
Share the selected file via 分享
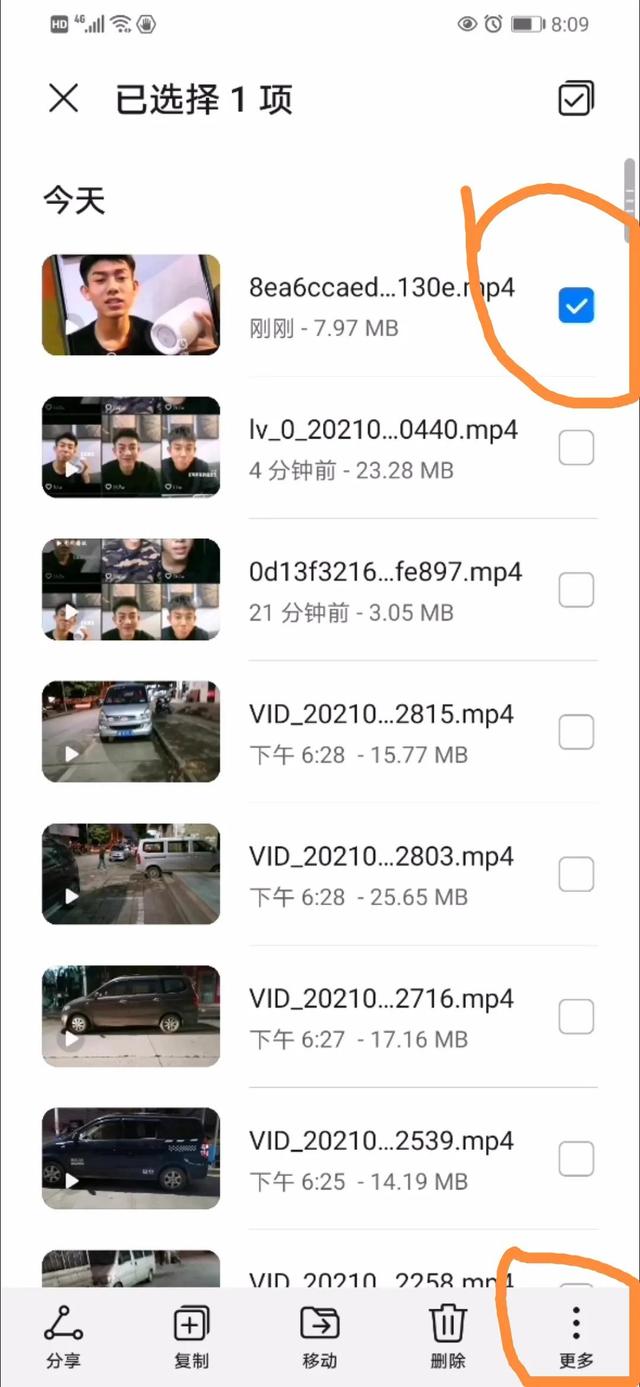pos(63,1337)
